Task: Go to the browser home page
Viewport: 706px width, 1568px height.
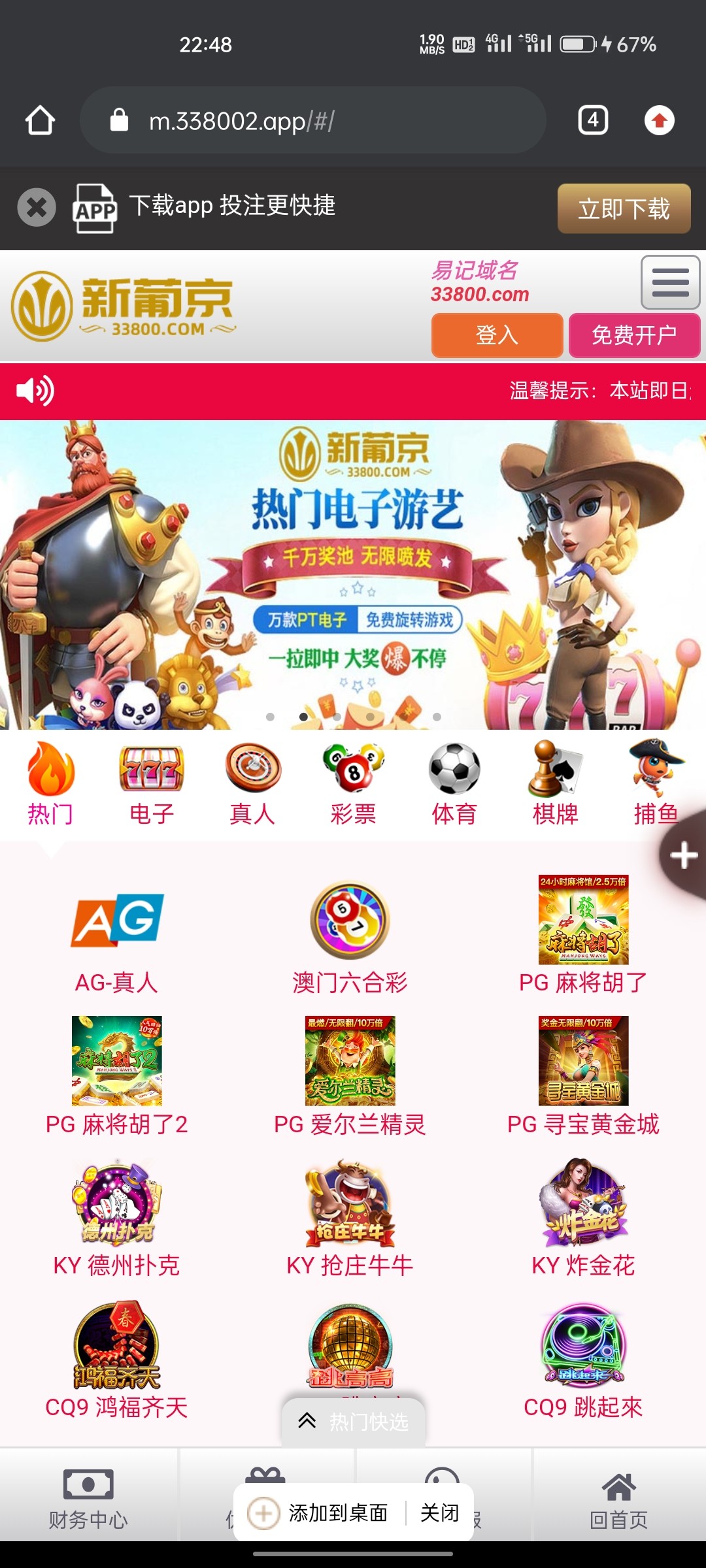Action: (40, 120)
